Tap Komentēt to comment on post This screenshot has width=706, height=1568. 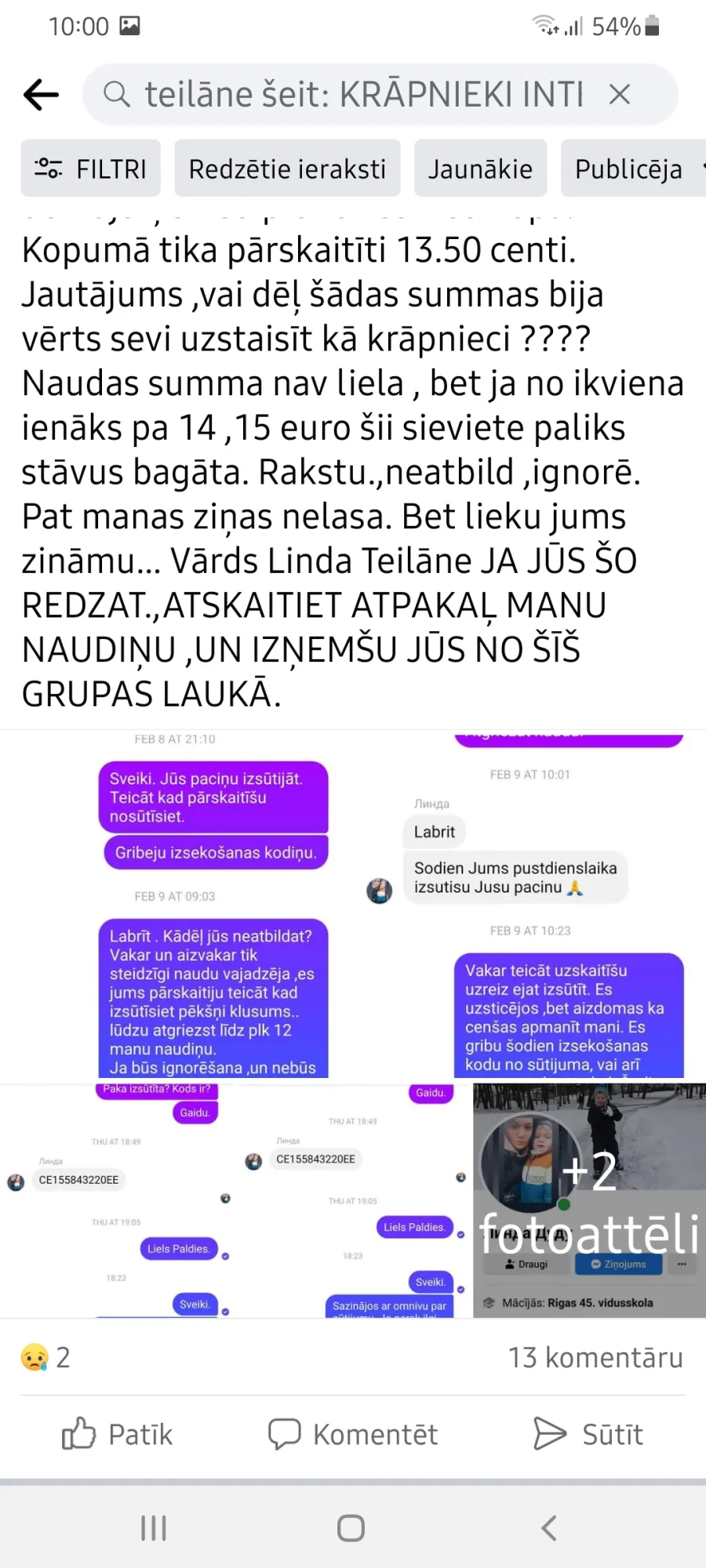pos(353,1434)
